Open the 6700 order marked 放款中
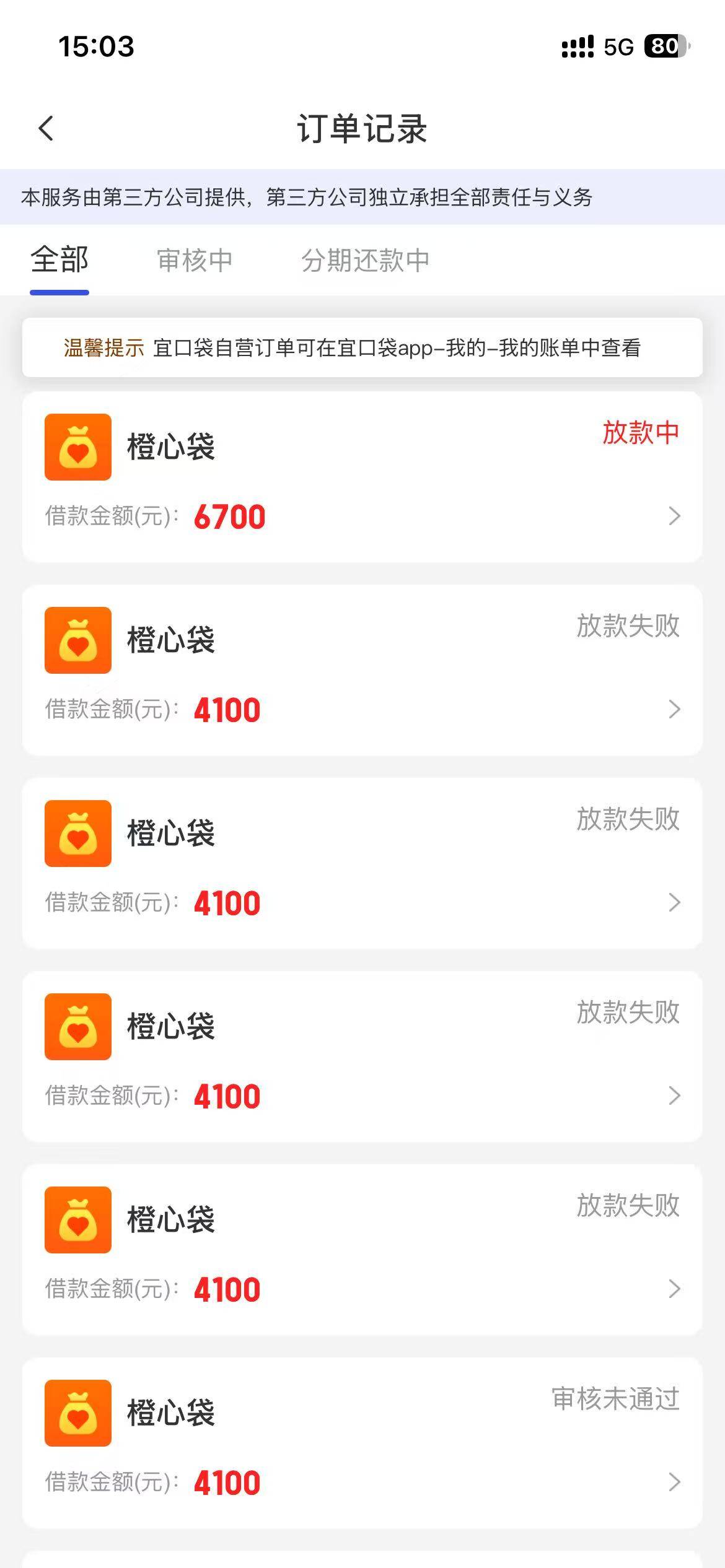Viewport: 725px width, 1568px height. point(362,477)
